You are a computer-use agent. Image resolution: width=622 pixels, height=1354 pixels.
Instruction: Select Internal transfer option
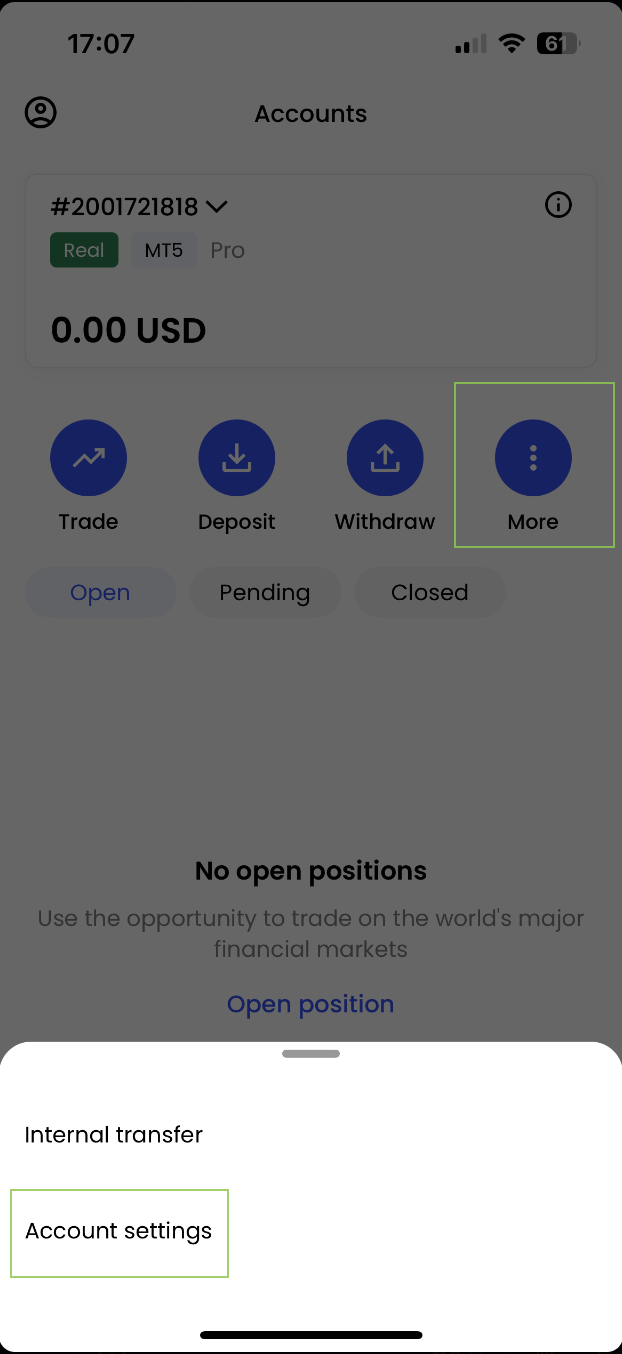coord(113,1135)
